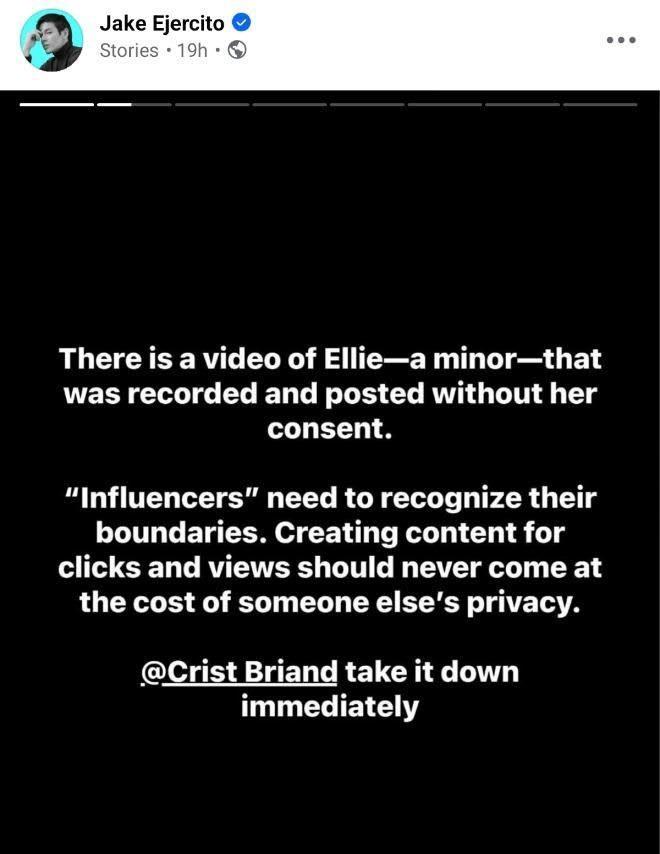
Task: Open the three-dot overflow menu
Action: (x=621, y=40)
